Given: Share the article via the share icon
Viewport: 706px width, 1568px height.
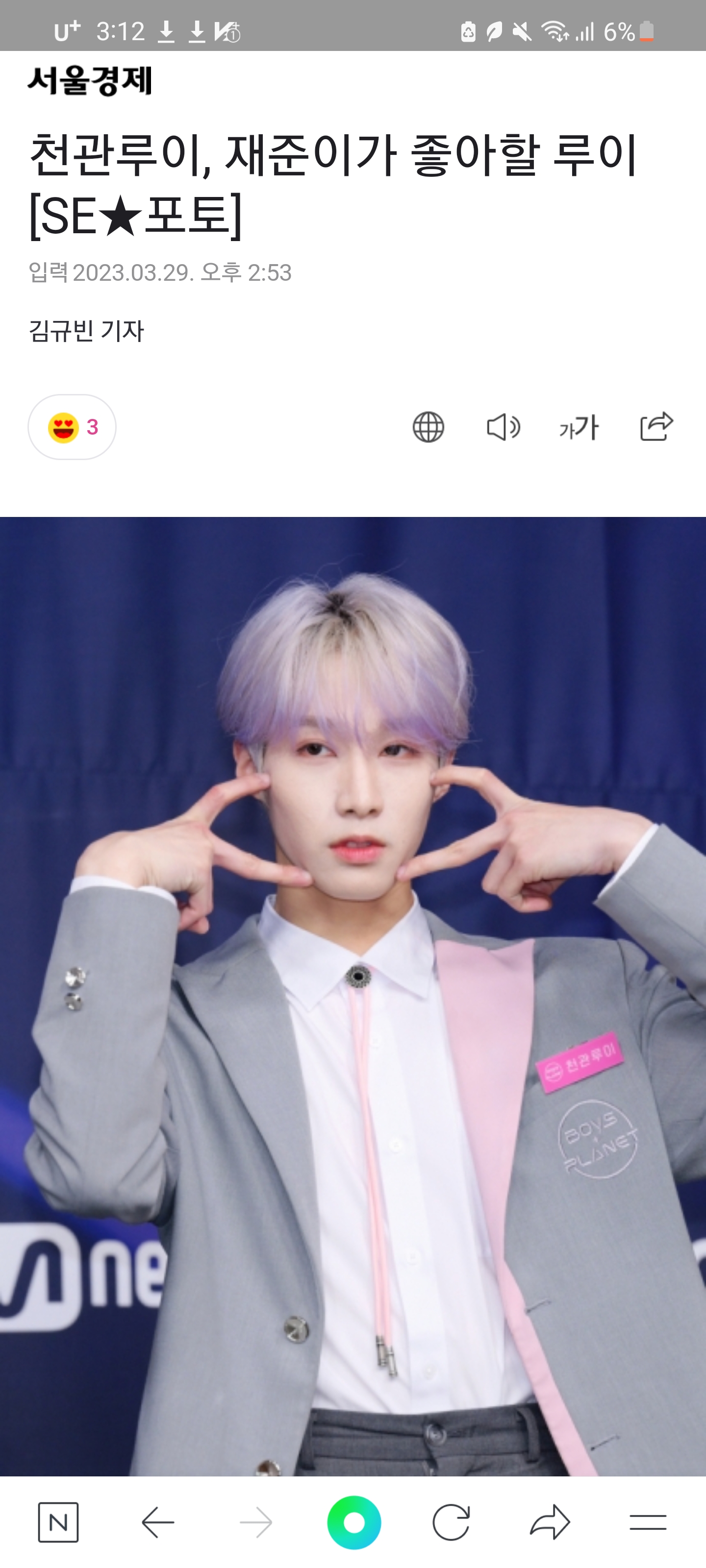Looking at the screenshot, I should (x=656, y=426).
